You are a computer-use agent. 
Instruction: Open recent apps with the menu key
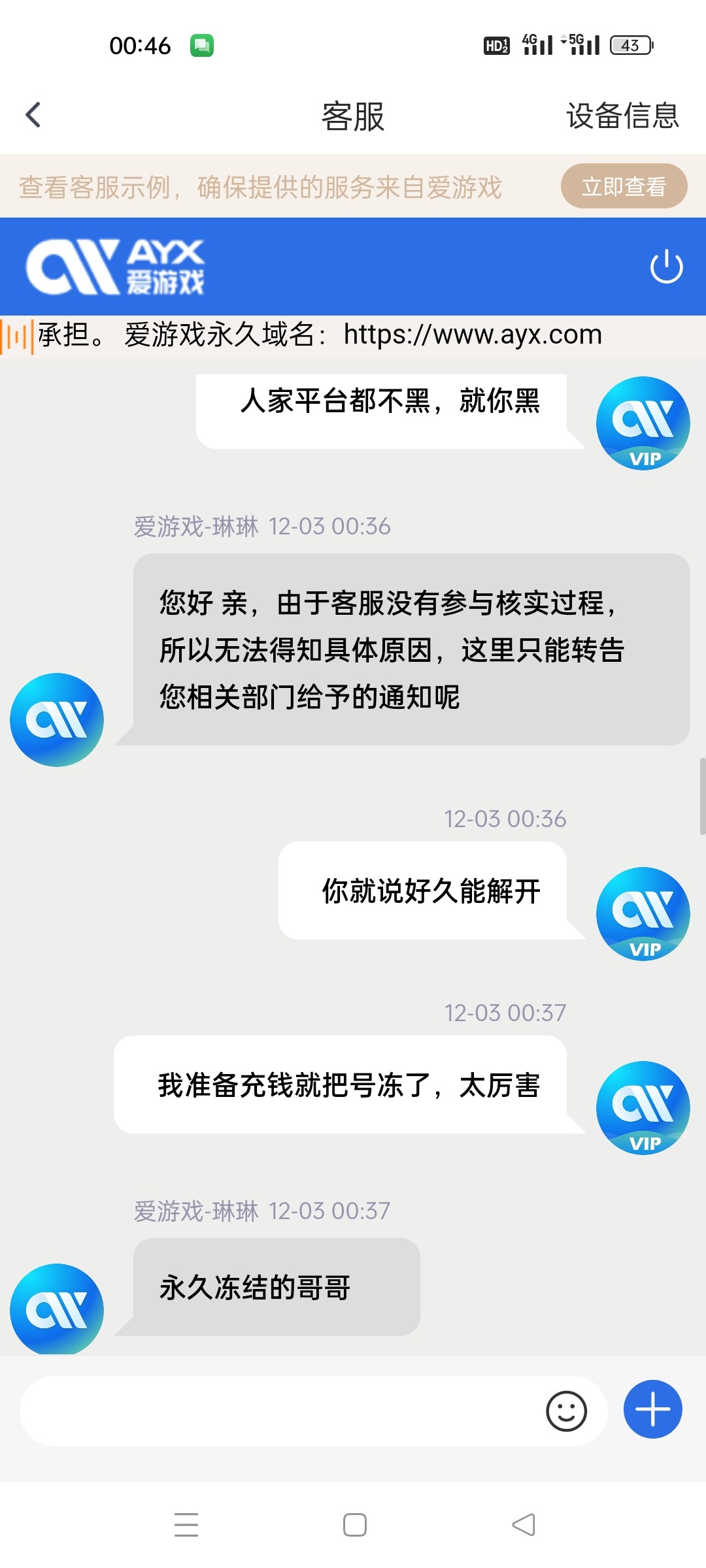pos(186,1525)
